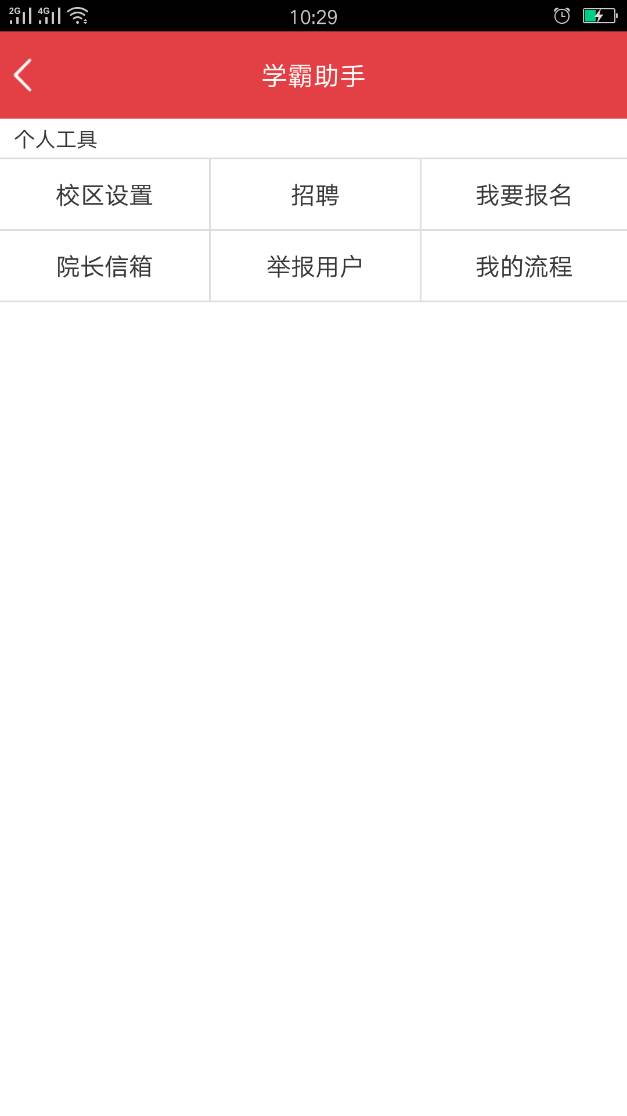Screen dimensions: 627x1116
Task: View 我的流程 my processes
Action: tap(524, 267)
